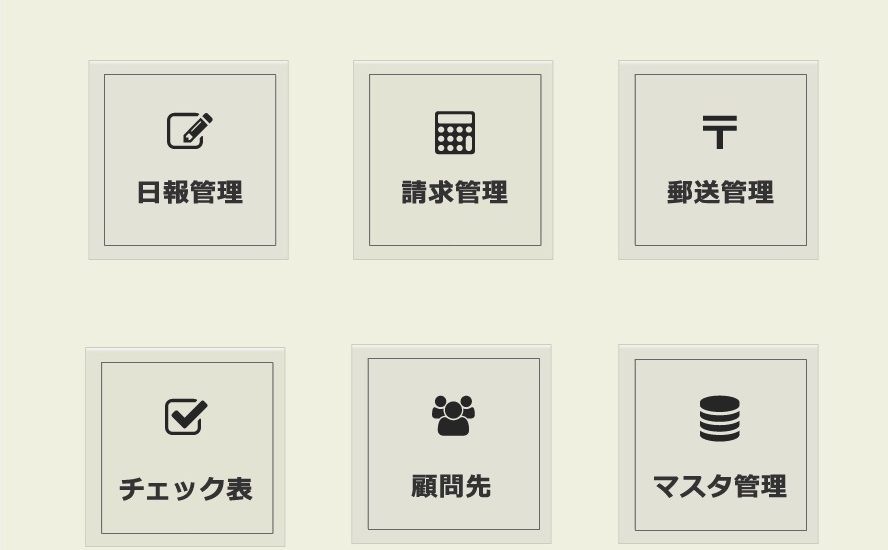
Task: Enter マスタ管理 settings
Action: (720, 444)
